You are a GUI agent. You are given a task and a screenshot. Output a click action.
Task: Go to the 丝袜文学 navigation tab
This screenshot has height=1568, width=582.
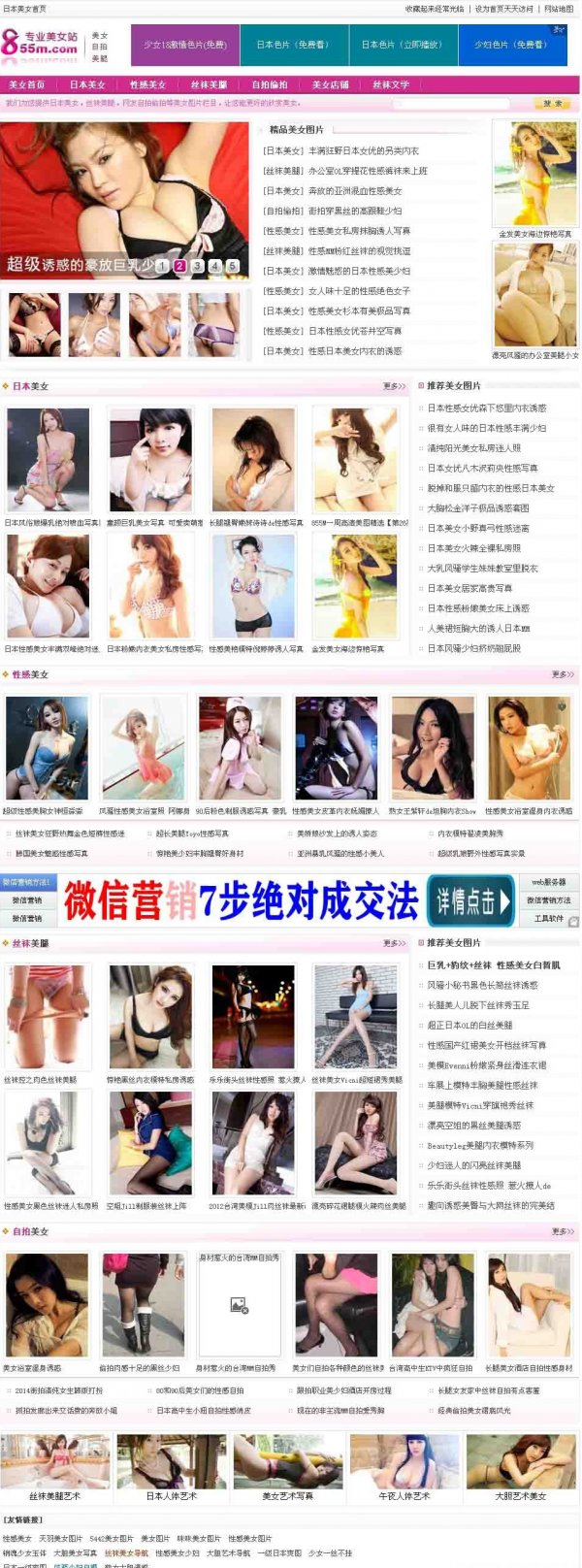pos(391,84)
